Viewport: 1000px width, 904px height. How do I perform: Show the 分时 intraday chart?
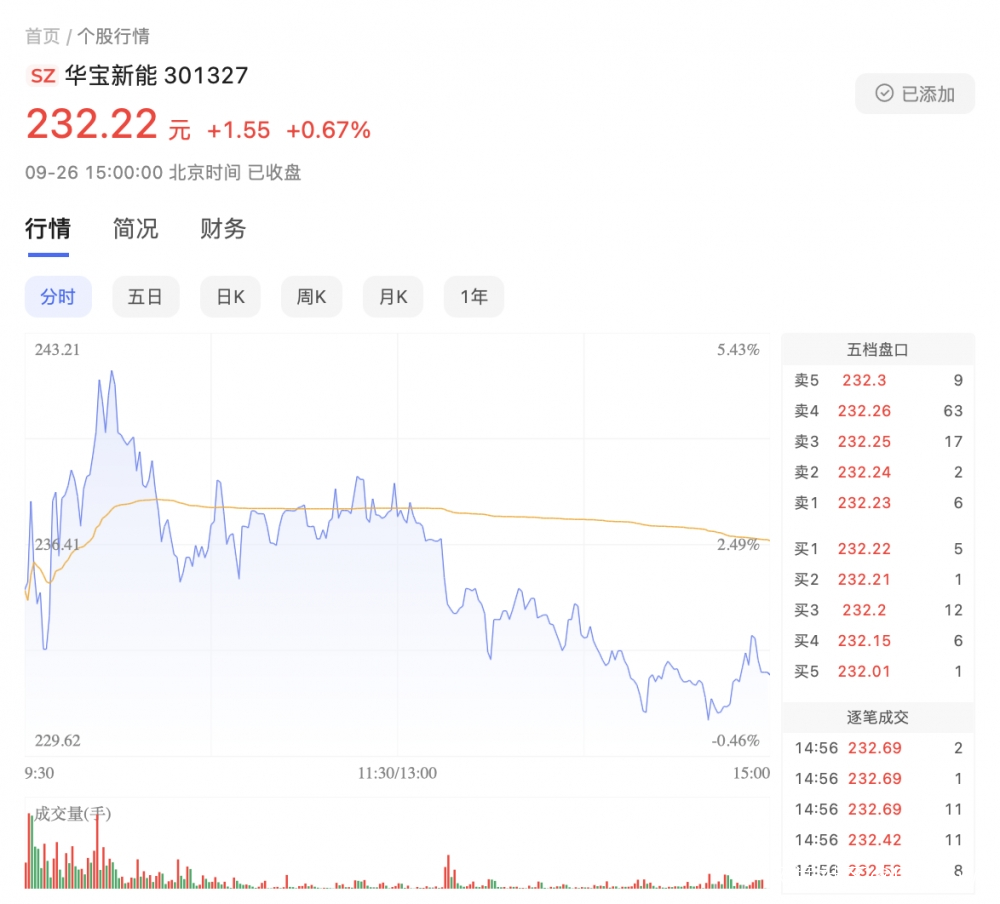pyautogui.click(x=58, y=297)
